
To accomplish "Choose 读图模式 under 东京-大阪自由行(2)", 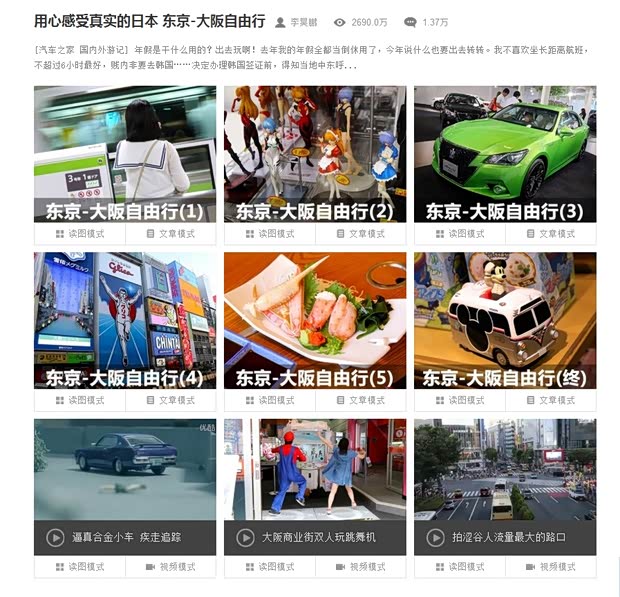I will (x=270, y=234).
